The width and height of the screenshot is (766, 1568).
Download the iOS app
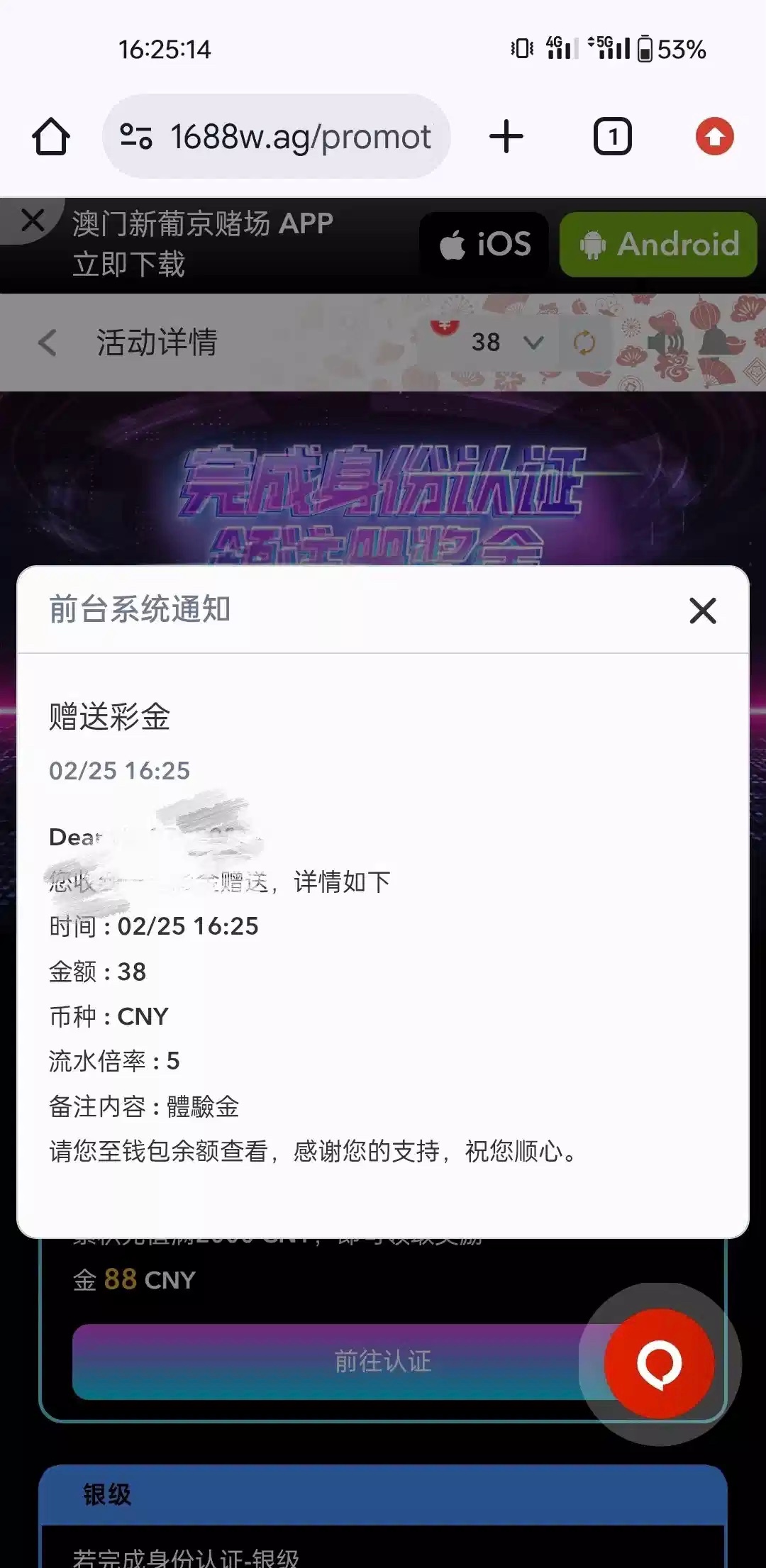pos(484,245)
